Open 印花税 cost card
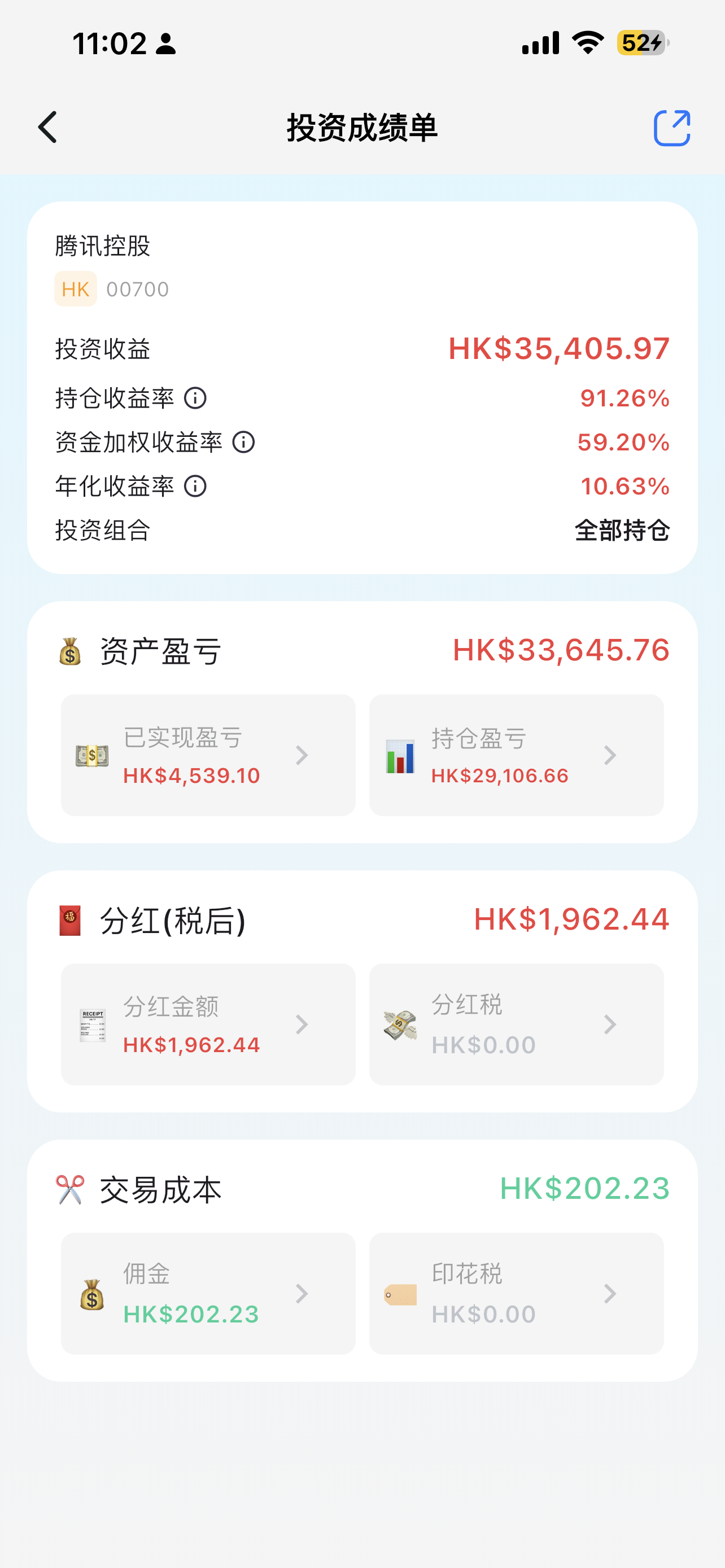The height and width of the screenshot is (1568, 725). [516, 1293]
